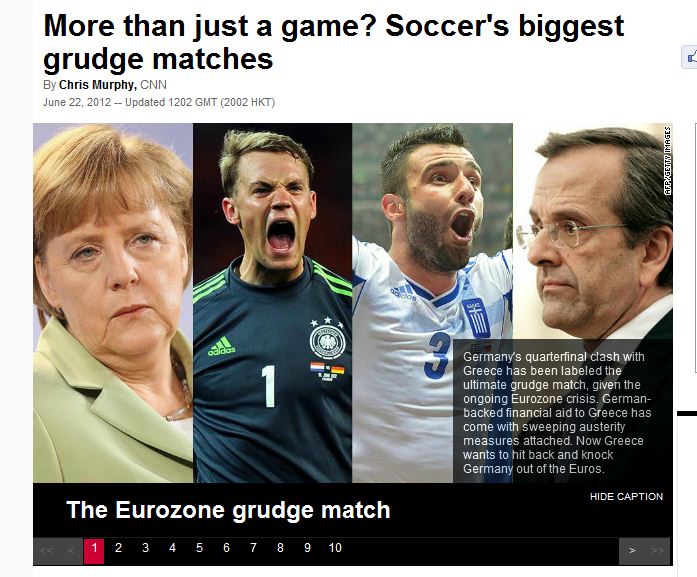Switch to gallery slide 8
Image resolution: width=697 pixels, height=577 pixels.
[280, 548]
